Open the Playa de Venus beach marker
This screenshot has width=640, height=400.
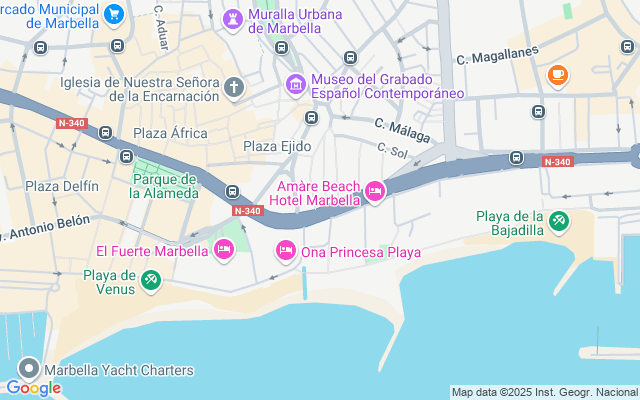(151, 280)
